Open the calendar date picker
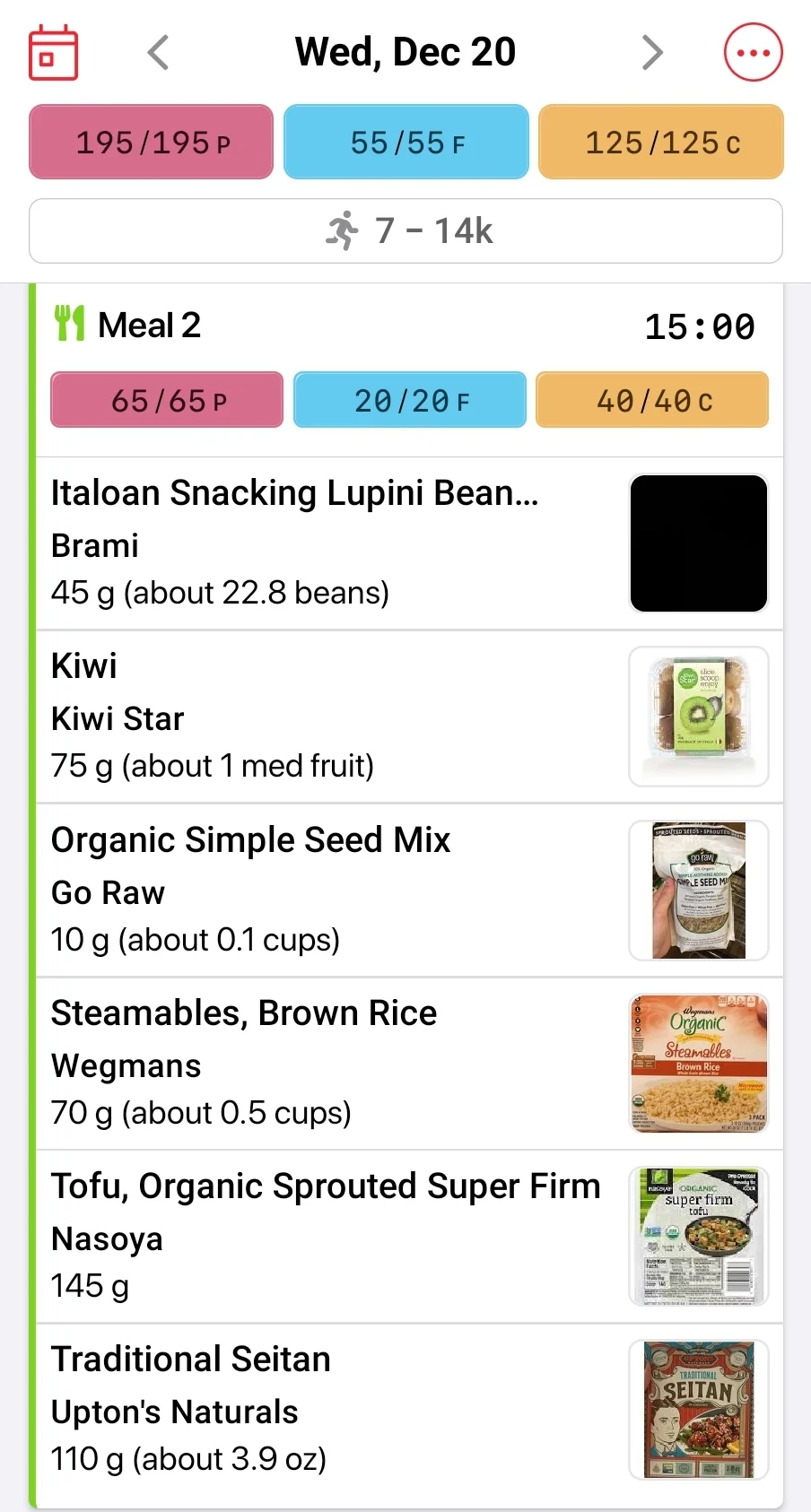The width and height of the screenshot is (811, 1512). point(53,53)
